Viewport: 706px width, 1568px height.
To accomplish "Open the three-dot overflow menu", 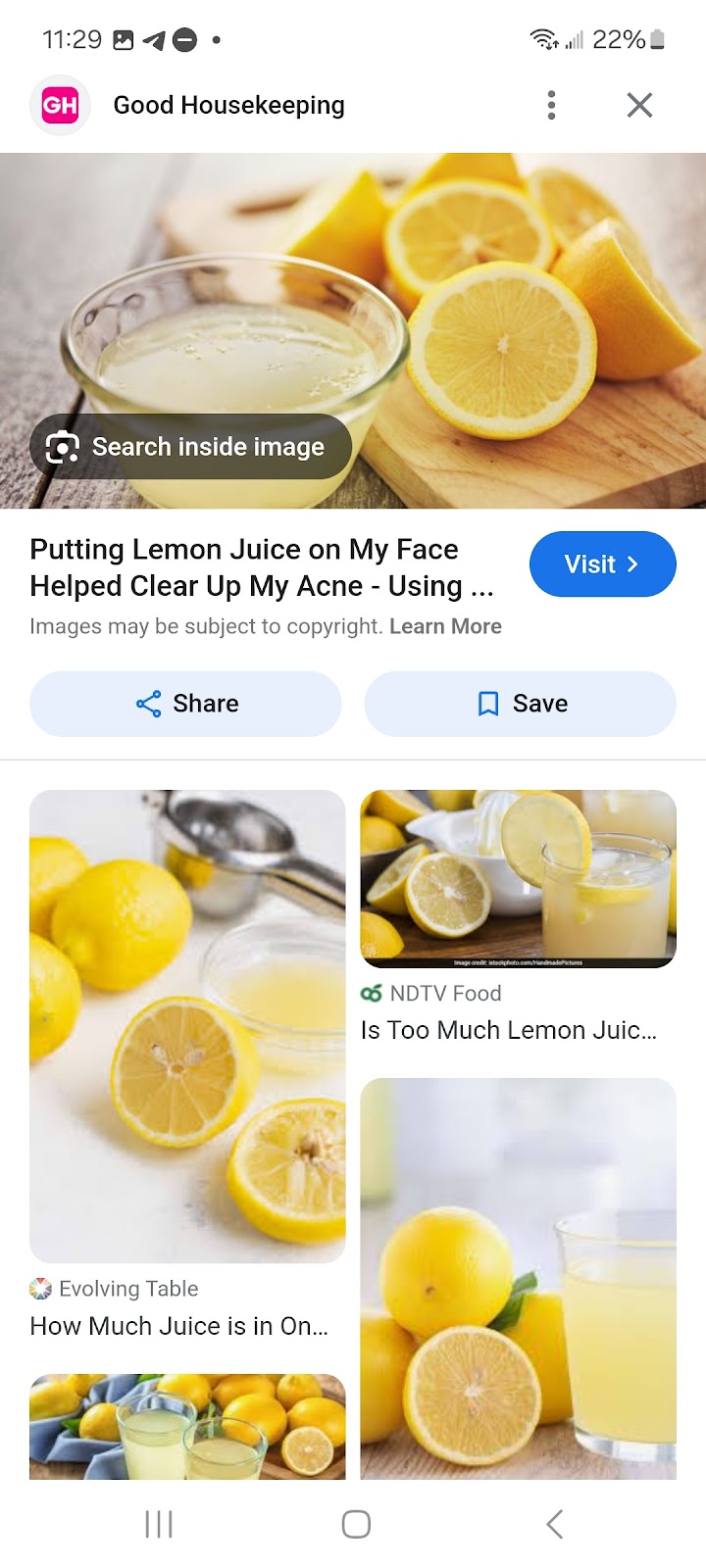I will [551, 105].
